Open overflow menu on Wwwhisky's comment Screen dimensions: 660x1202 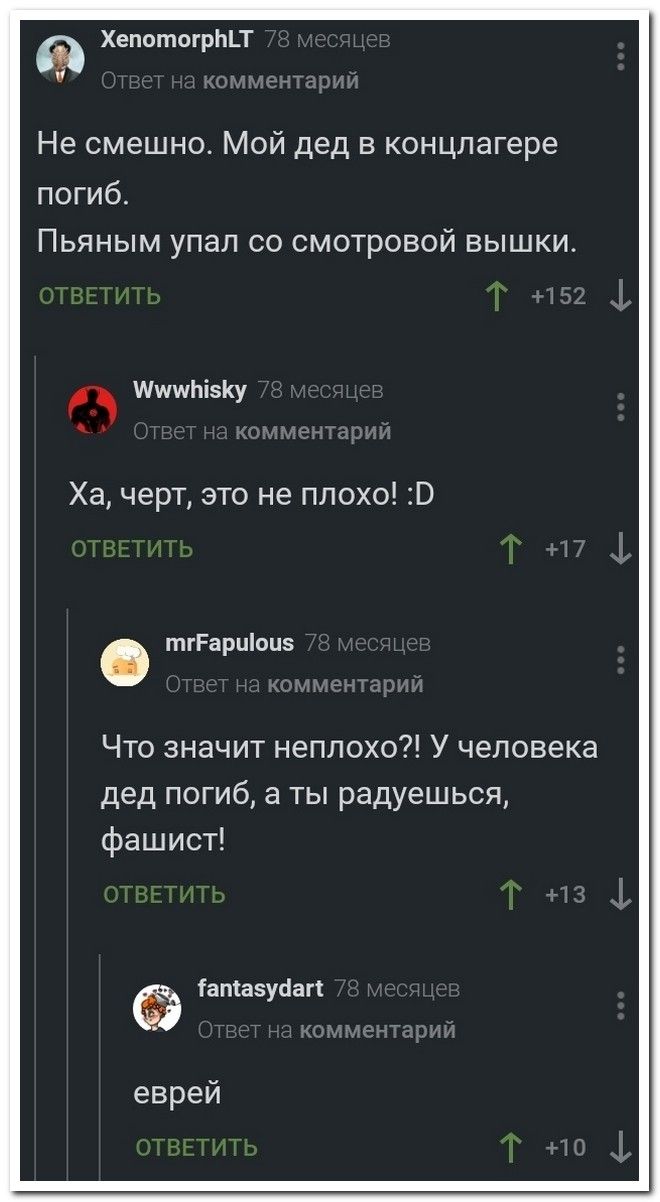coord(621,408)
